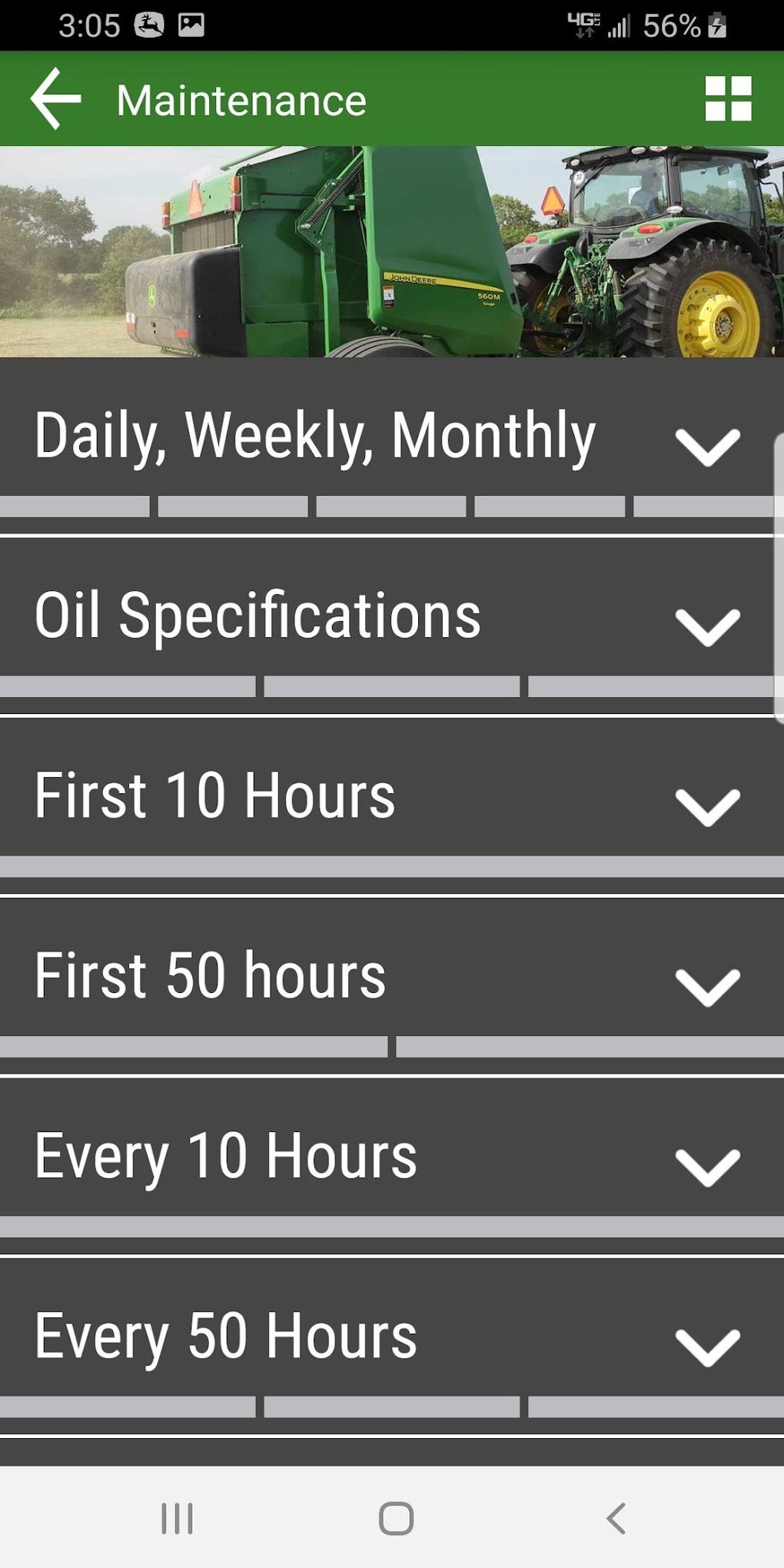Open recent apps from the navigation bar
The image size is (784, 1568).
(177, 1518)
